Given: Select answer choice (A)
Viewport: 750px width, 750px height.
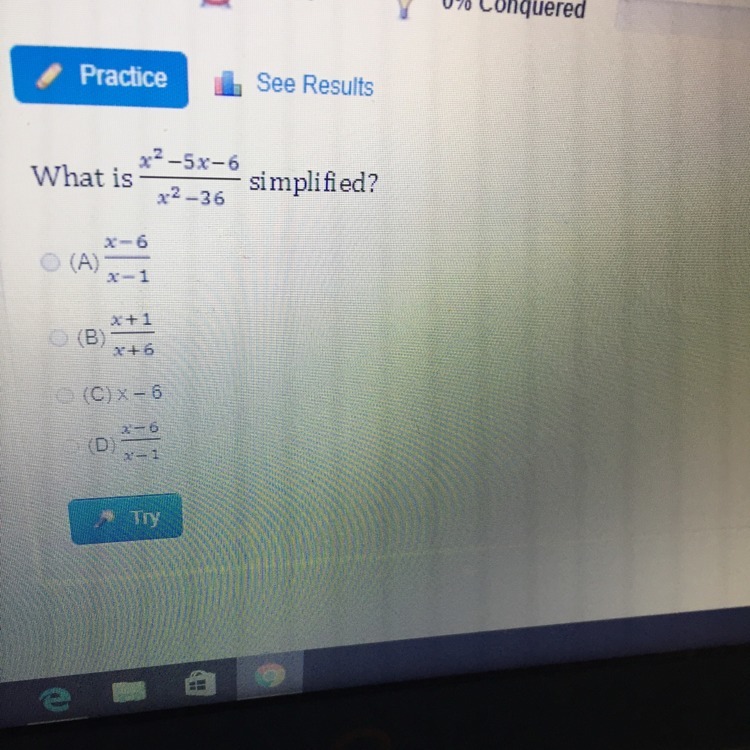Looking at the screenshot, I should click(x=50, y=262).
